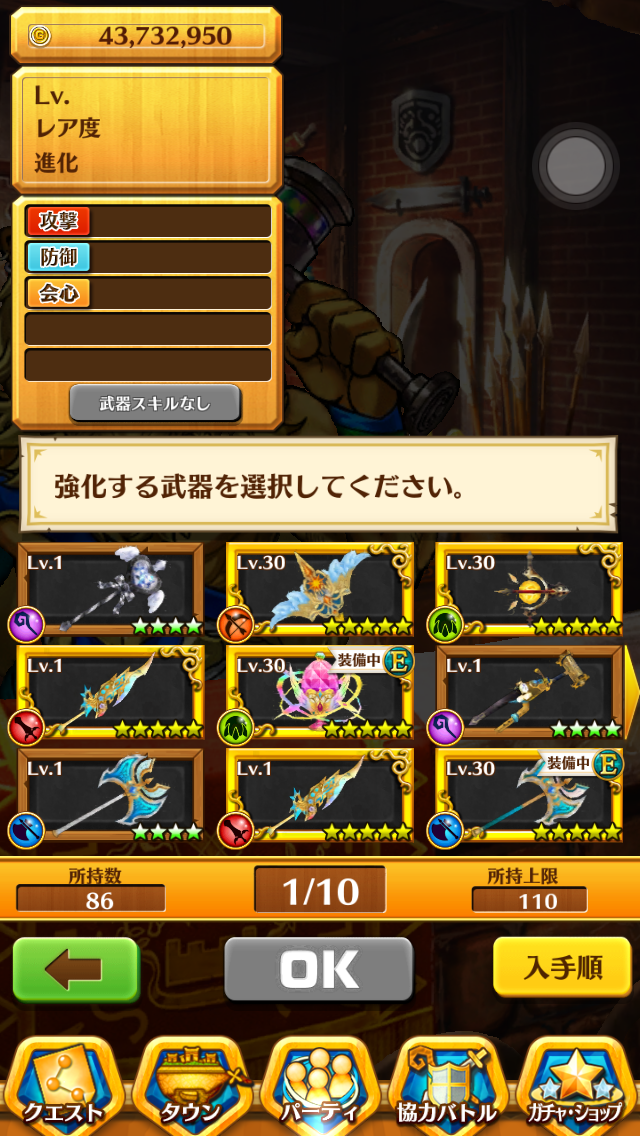Go back with the green arrow button
640x1136 pixels.
point(75,970)
